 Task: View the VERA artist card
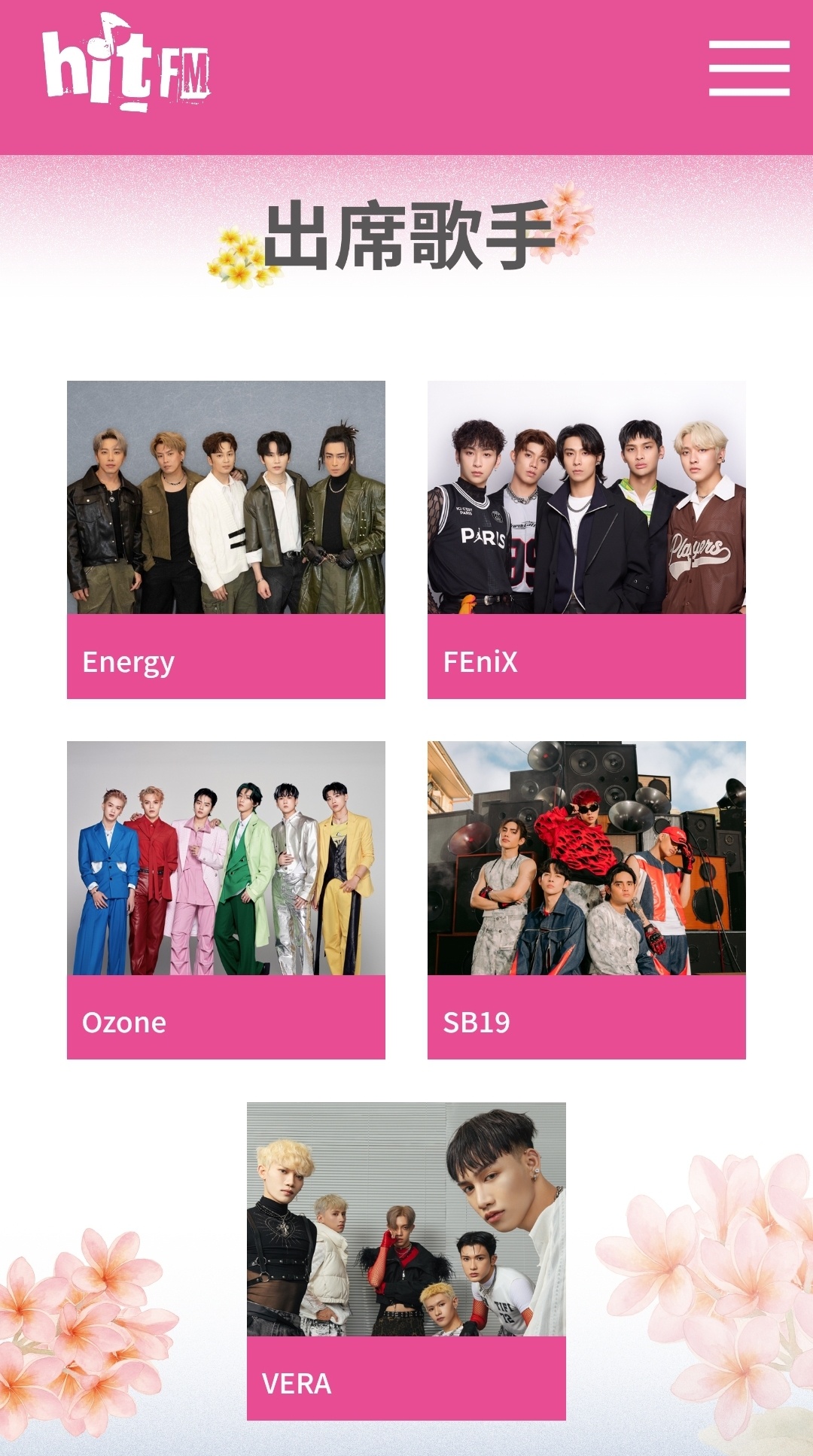click(x=406, y=1261)
